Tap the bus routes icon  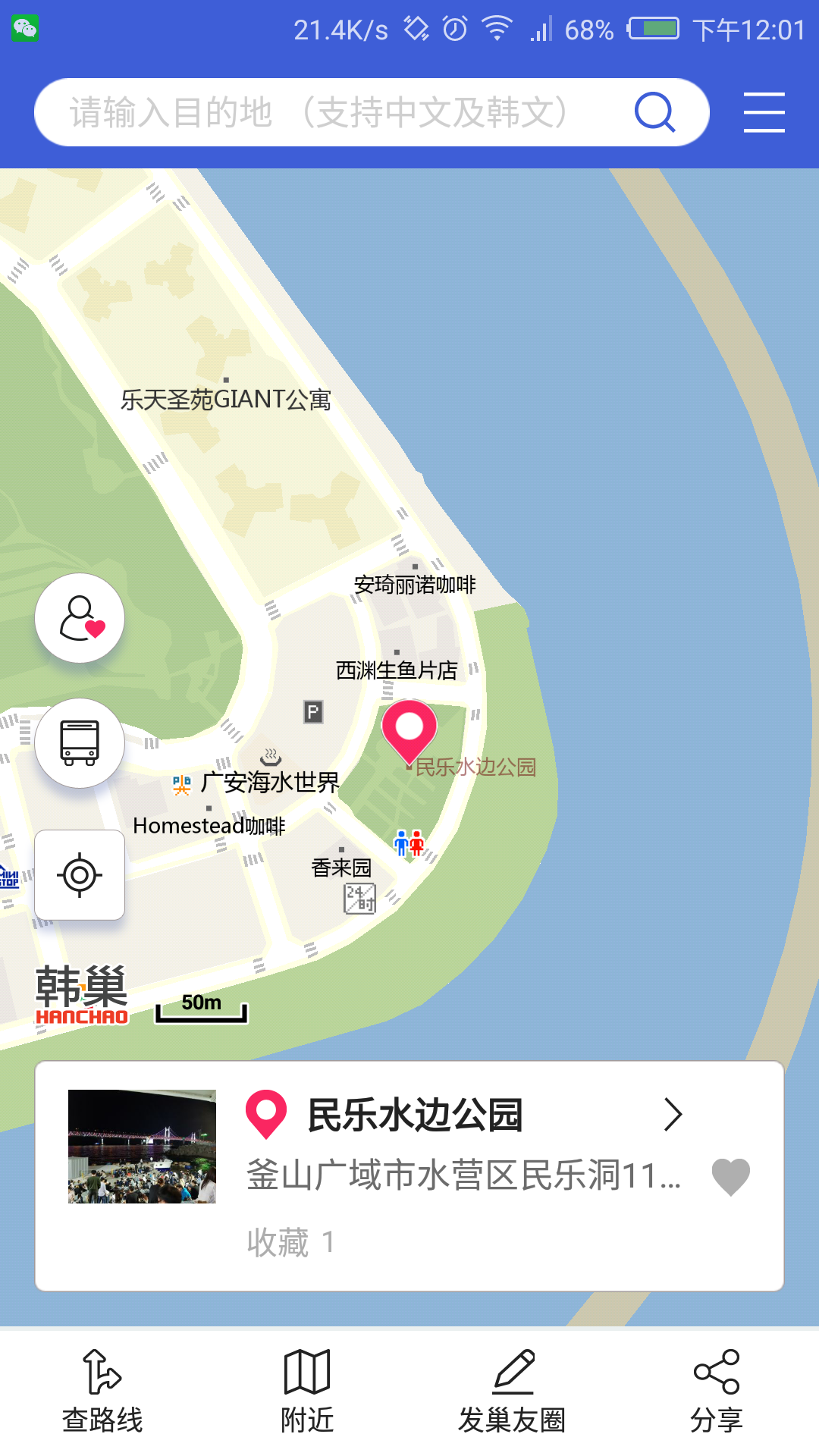coord(80,743)
